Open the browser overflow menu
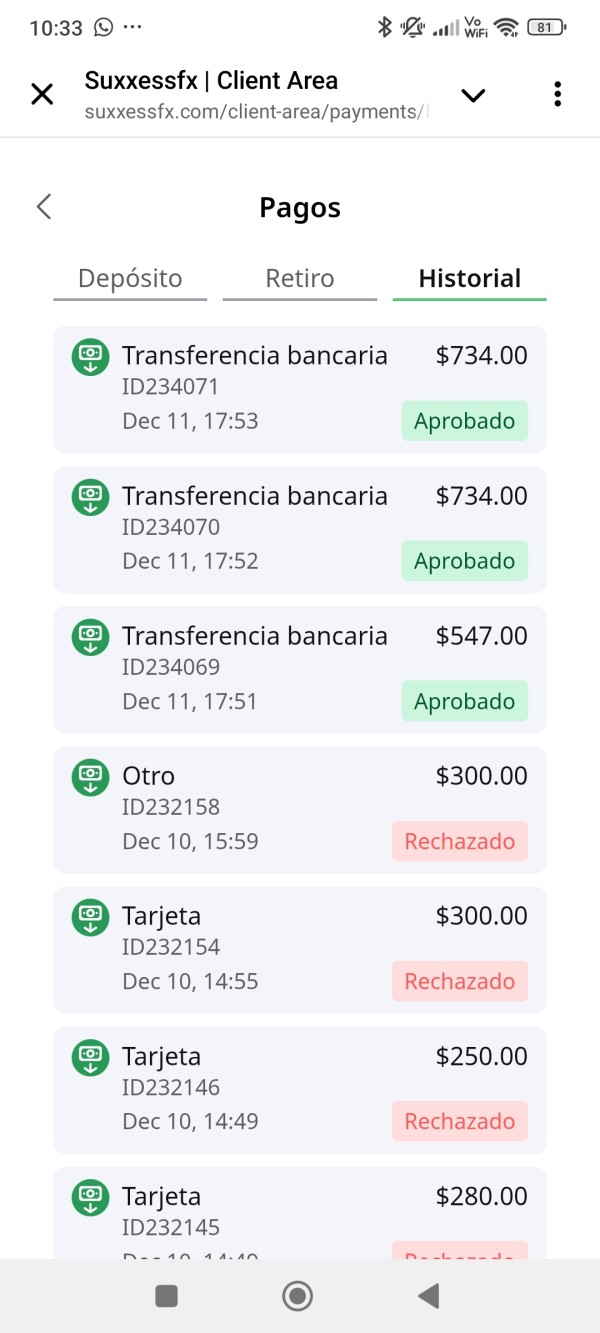The width and height of the screenshot is (600, 1333). (x=557, y=95)
